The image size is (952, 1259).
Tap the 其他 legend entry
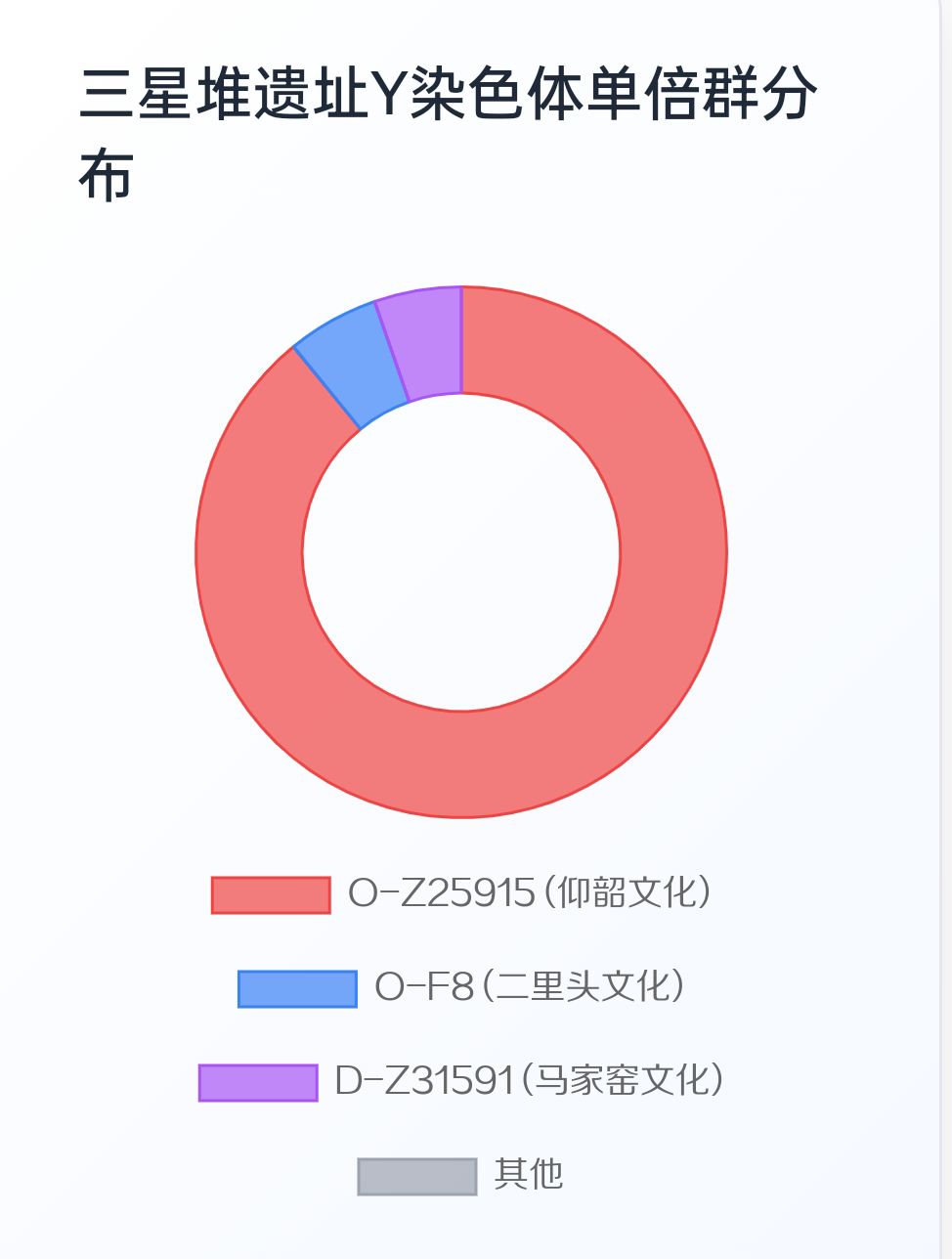pos(460,1176)
